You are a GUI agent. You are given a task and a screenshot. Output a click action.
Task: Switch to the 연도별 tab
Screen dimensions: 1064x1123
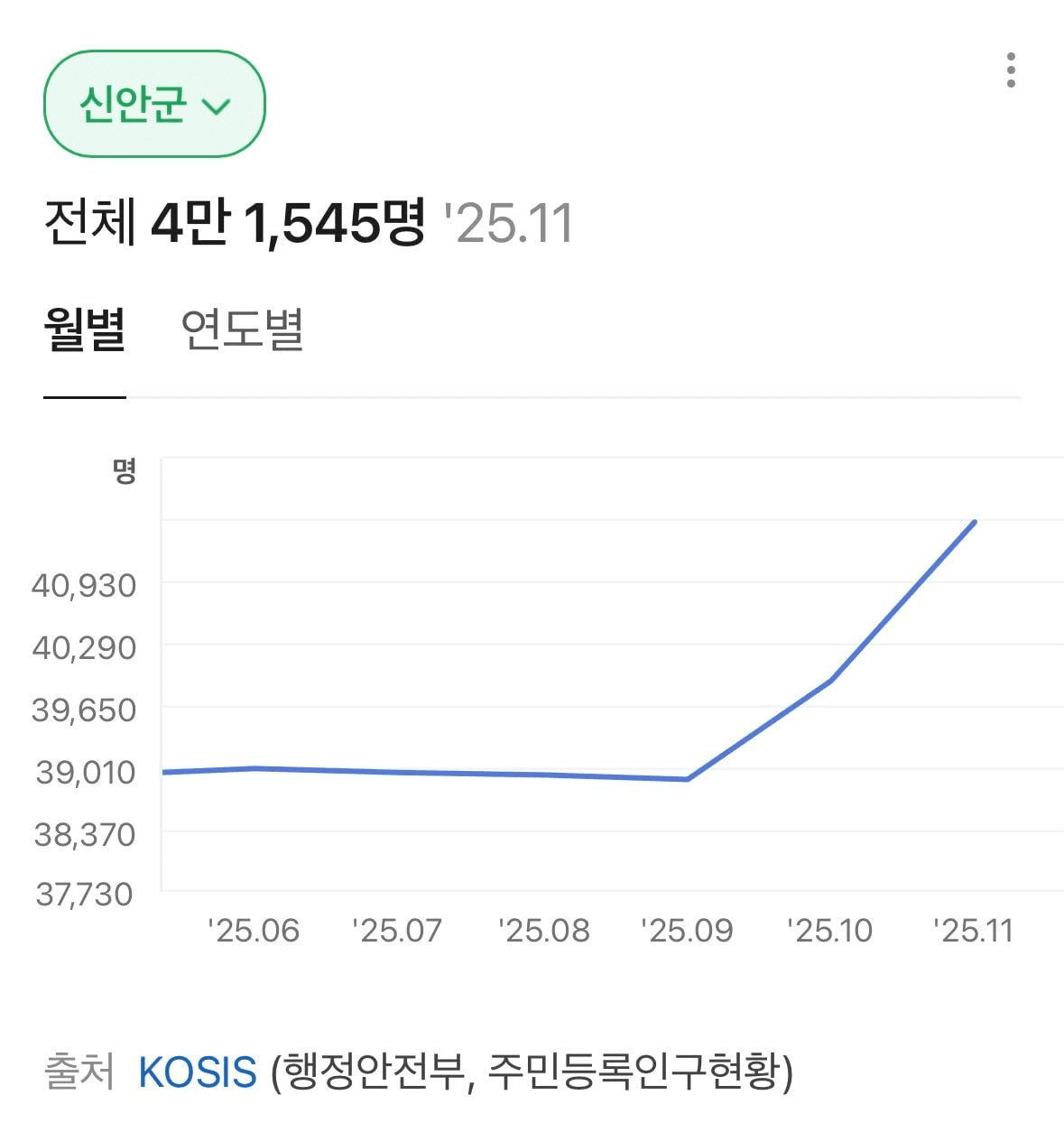point(242,330)
